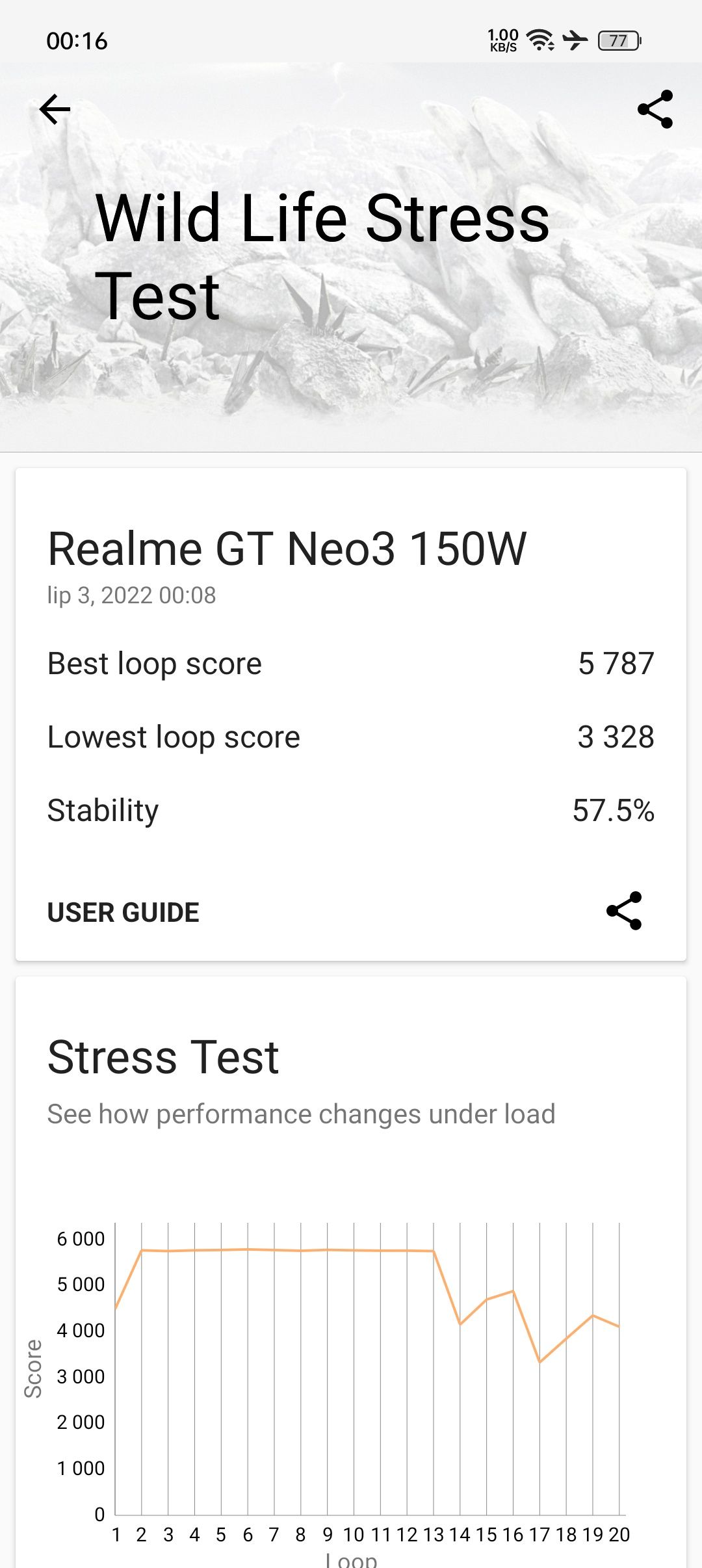Screen dimensions: 702x1568
Task: Share the test from the header icon
Action: point(655,109)
